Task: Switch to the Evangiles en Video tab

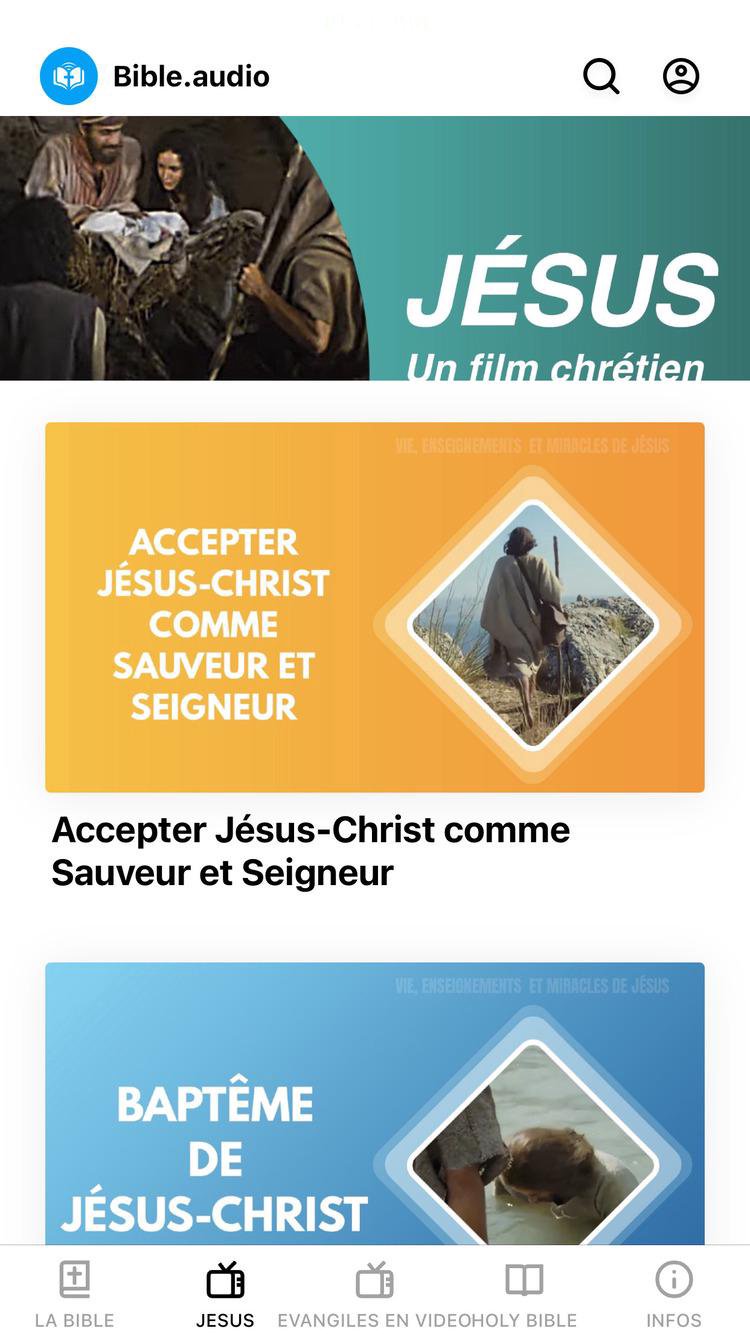Action: pyautogui.click(x=374, y=1294)
